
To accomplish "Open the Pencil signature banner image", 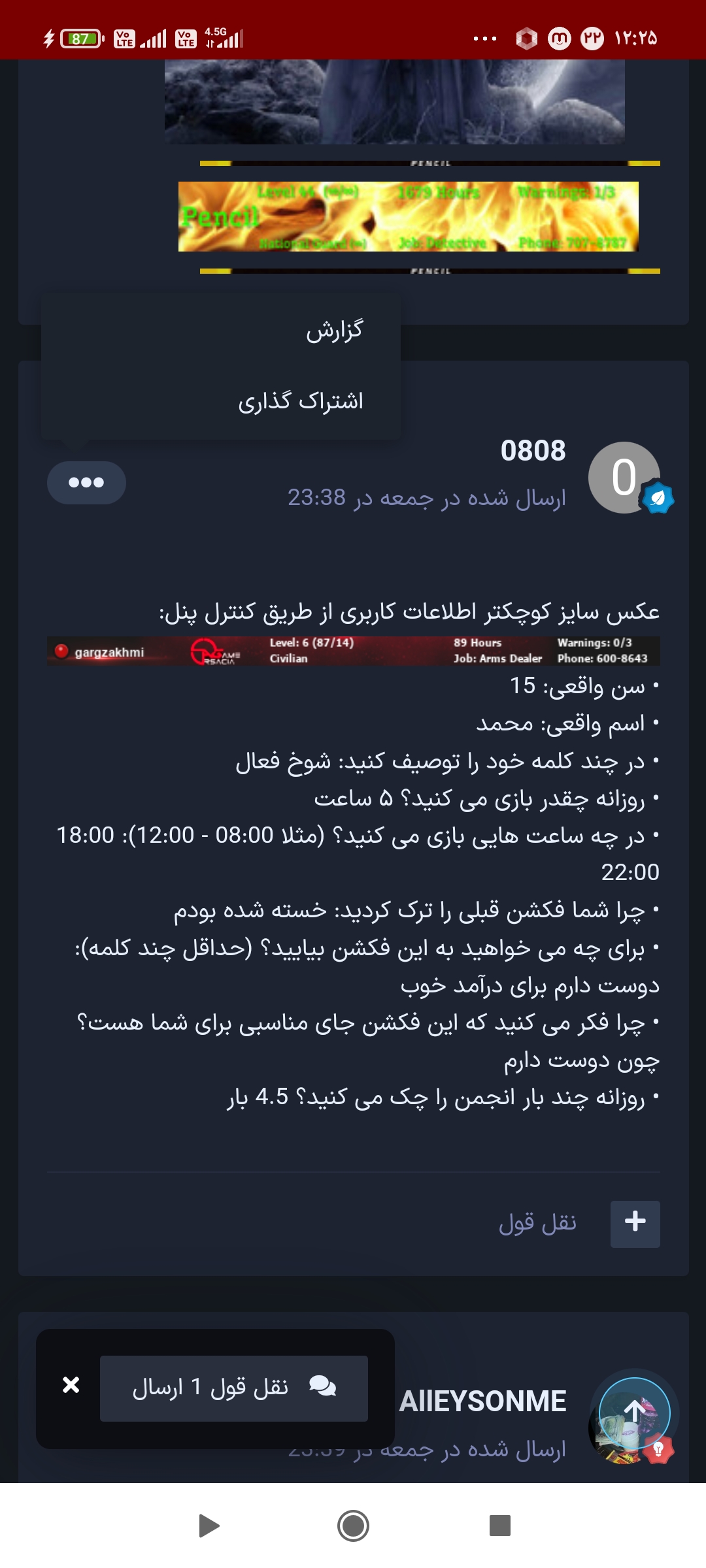I will (408, 216).
